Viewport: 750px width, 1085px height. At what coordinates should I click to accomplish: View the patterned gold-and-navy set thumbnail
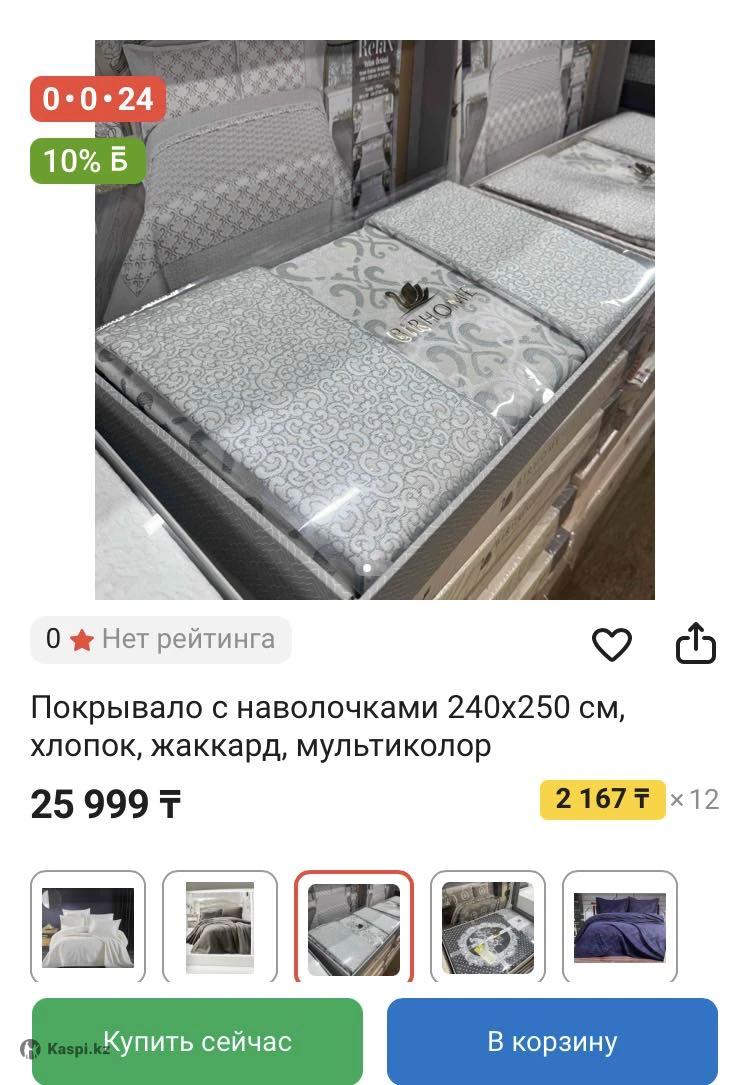(x=488, y=926)
